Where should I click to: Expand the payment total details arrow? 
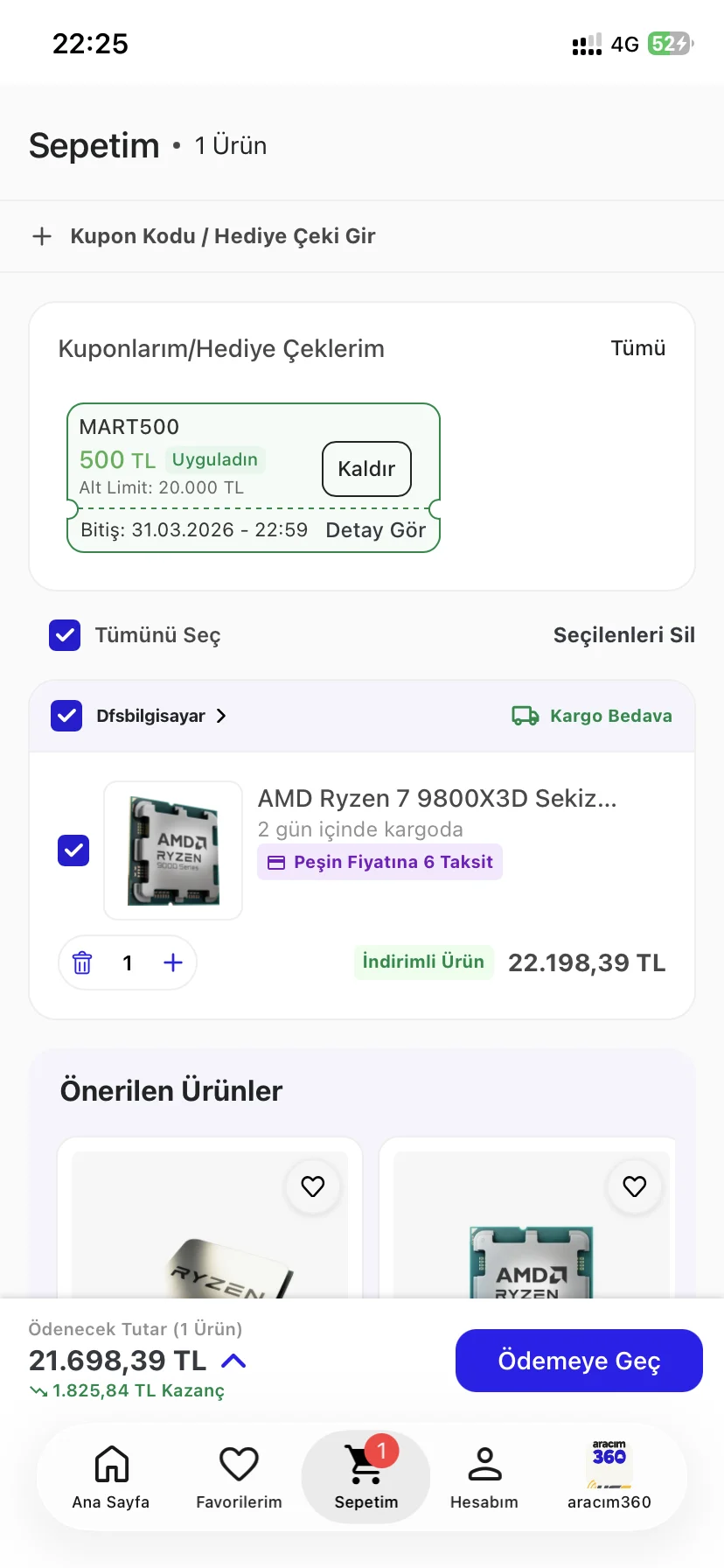(233, 1361)
